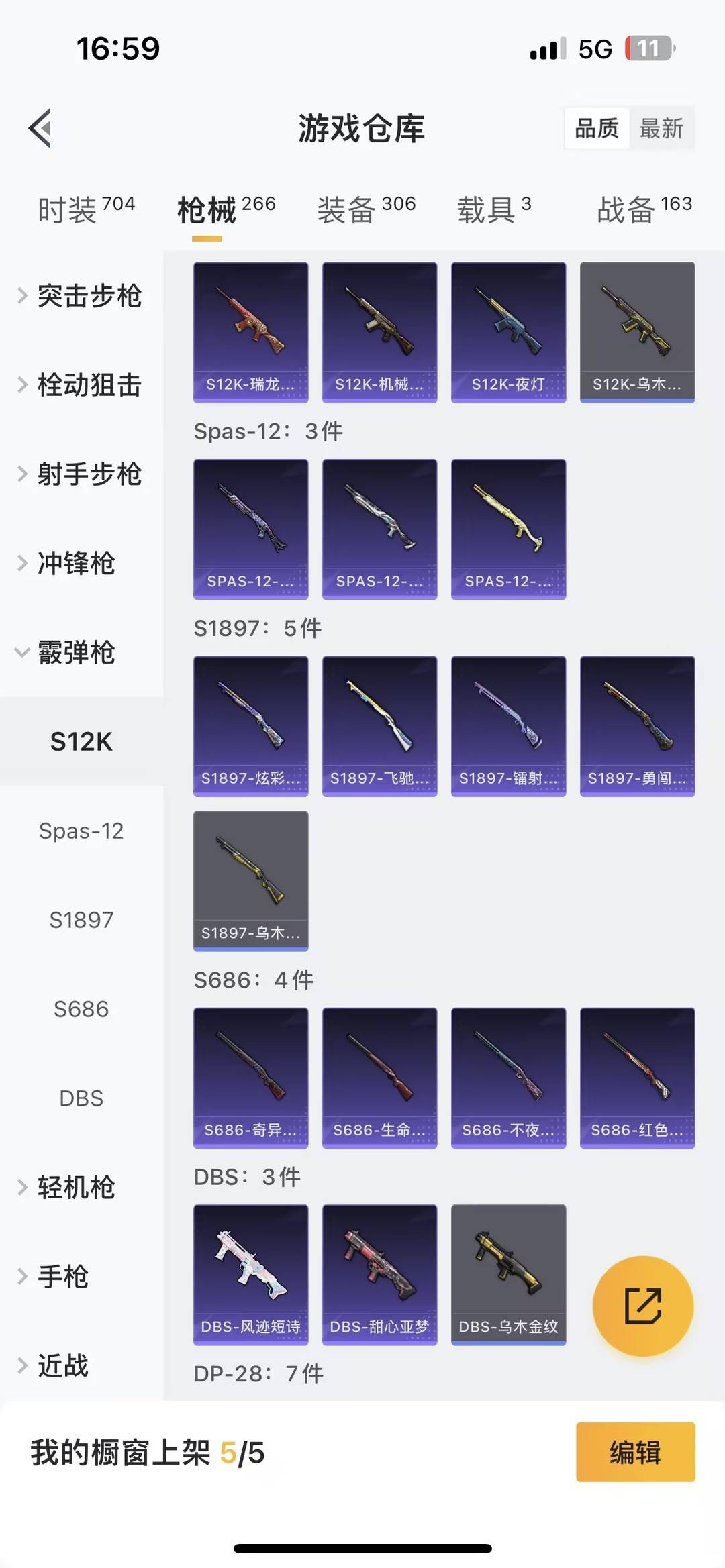Expand the 冲锋枪 category

point(77,563)
